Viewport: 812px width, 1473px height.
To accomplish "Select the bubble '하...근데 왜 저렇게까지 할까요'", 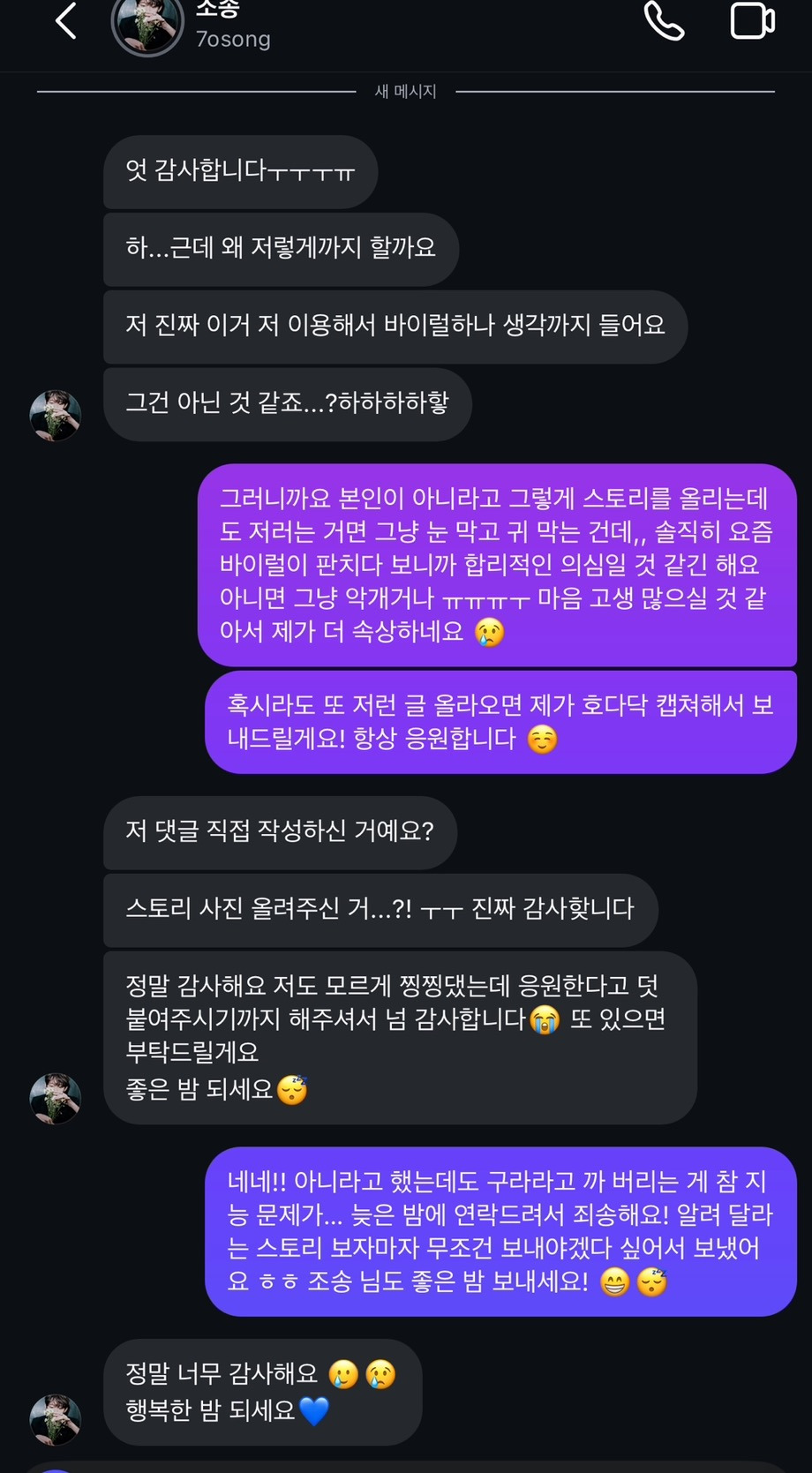I will coord(281,249).
